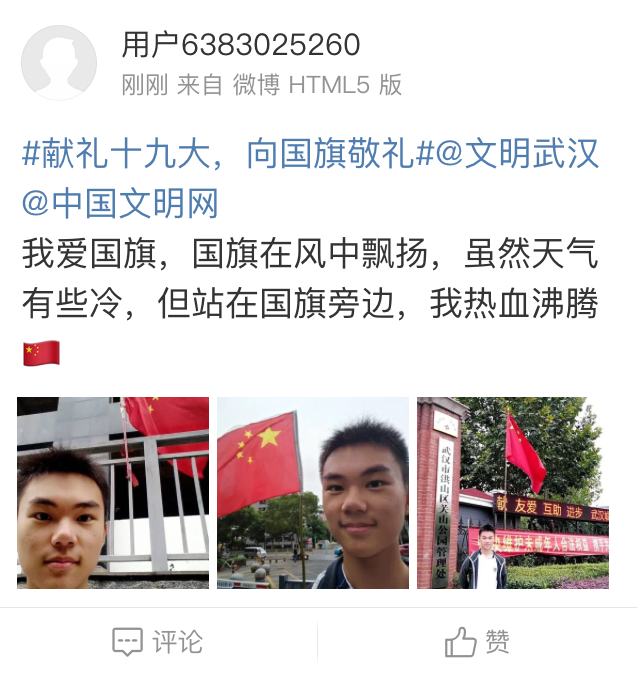The height and width of the screenshot is (675, 637).
Task: View the first photo showing the balcony railing
Action: pos(113,492)
